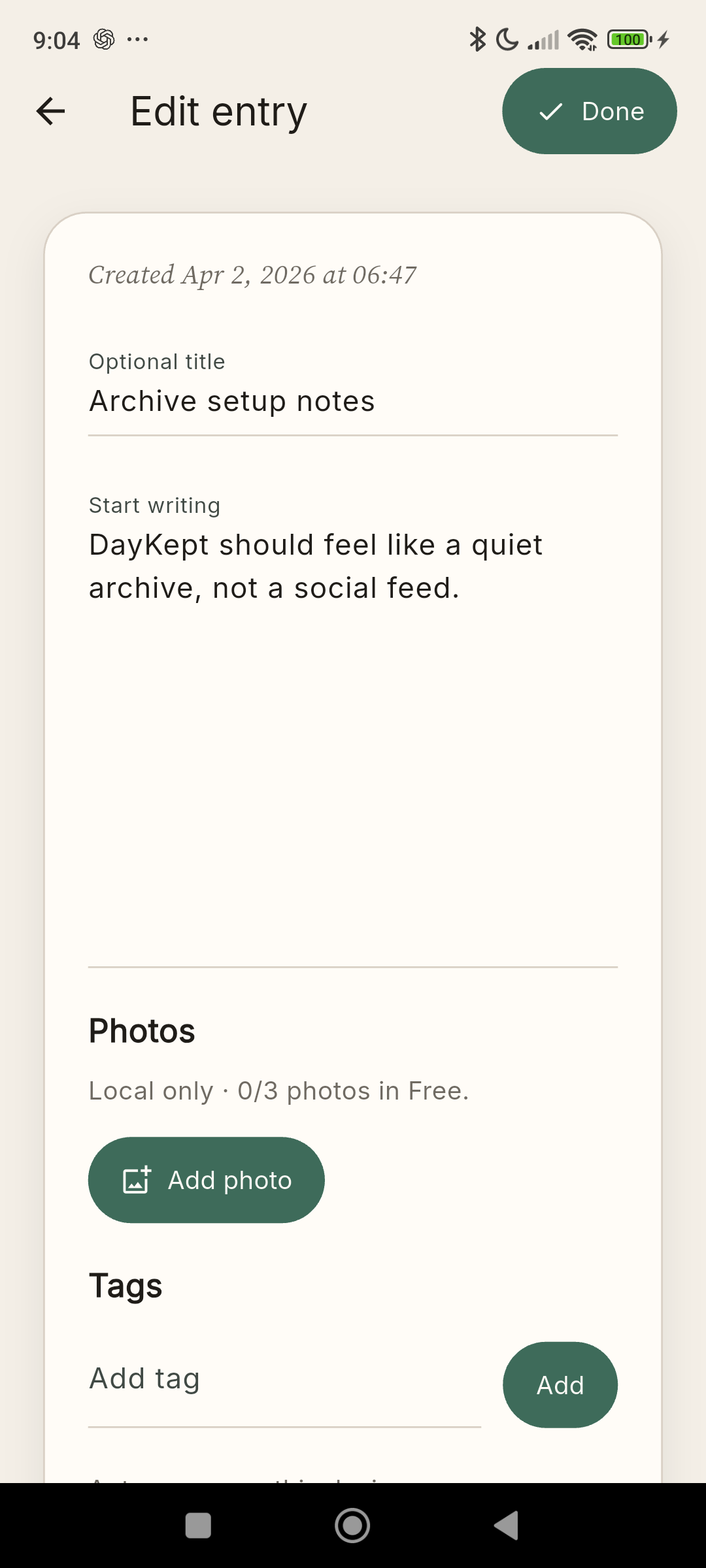Tap the Android back triangle
Image resolution: width=706 pixels, height=1568 pixels.
point(507,1524)
